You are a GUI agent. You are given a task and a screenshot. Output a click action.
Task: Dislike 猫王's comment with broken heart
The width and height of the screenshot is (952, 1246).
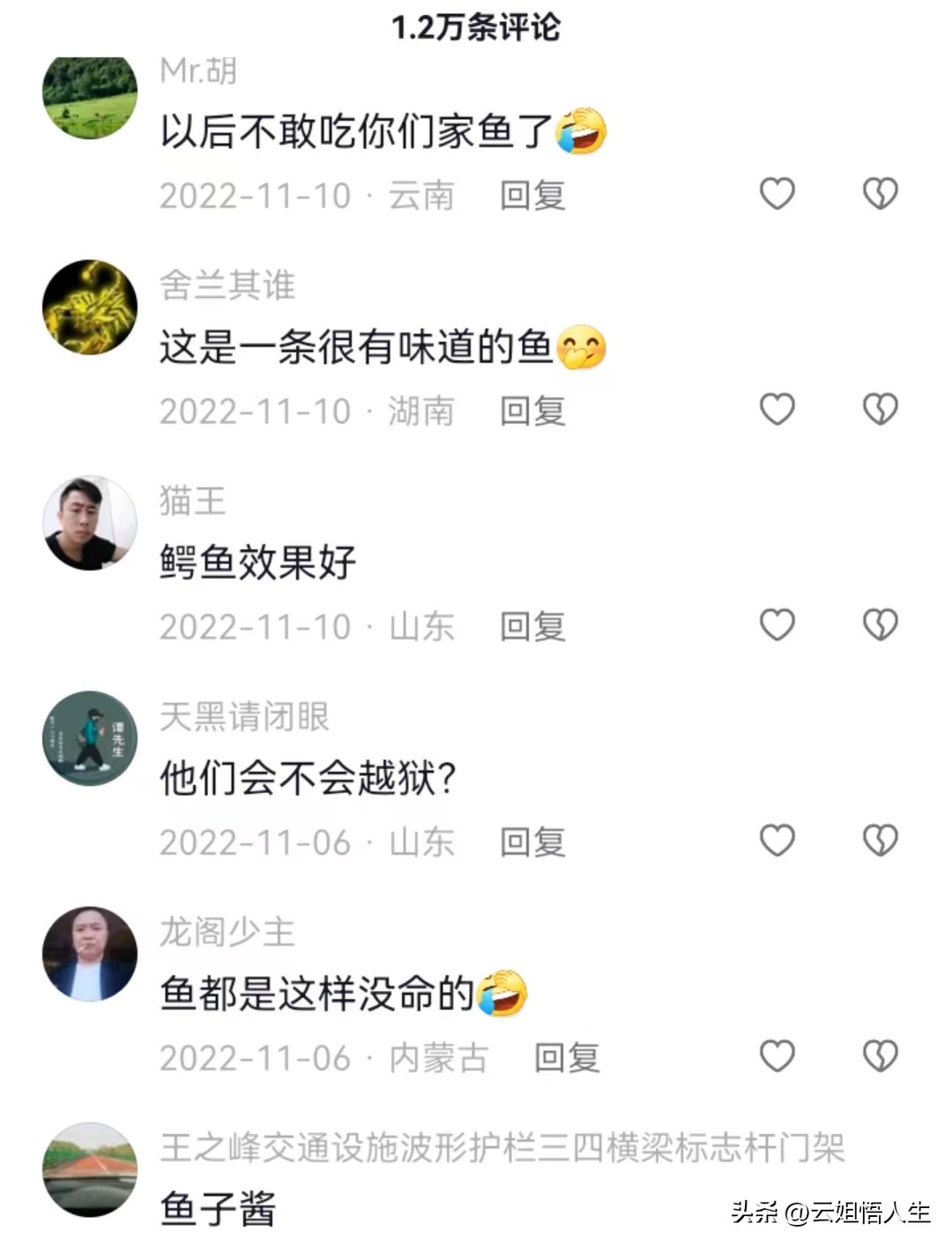point(878,626)
